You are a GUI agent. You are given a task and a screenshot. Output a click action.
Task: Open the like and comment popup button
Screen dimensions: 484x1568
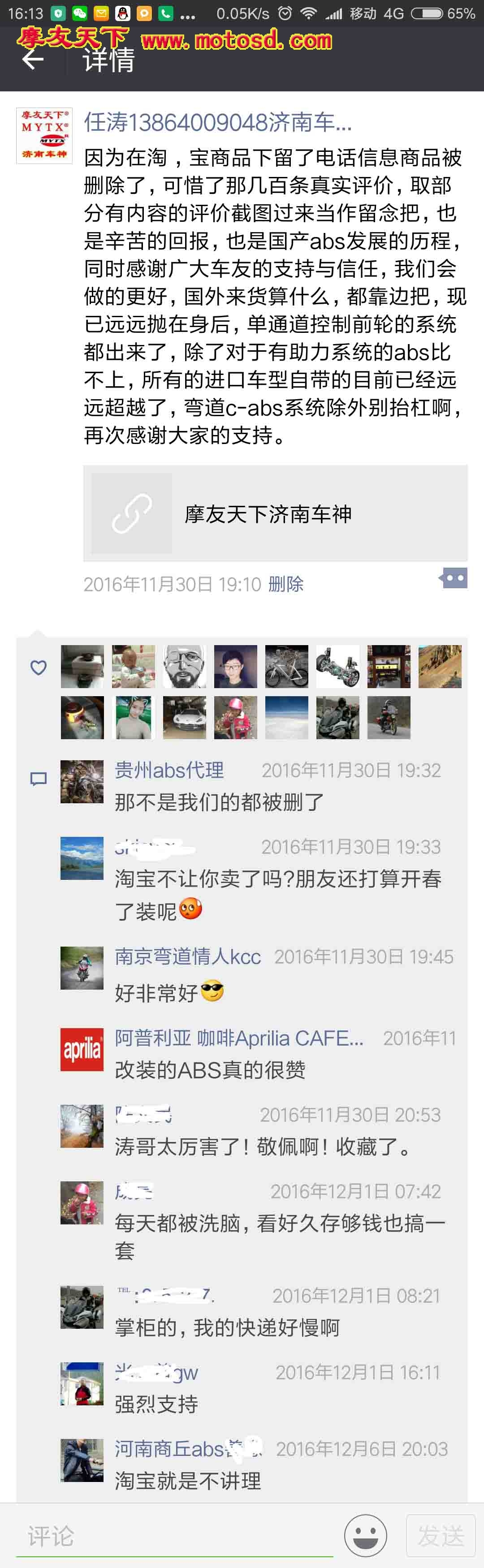tap(454, 577)
